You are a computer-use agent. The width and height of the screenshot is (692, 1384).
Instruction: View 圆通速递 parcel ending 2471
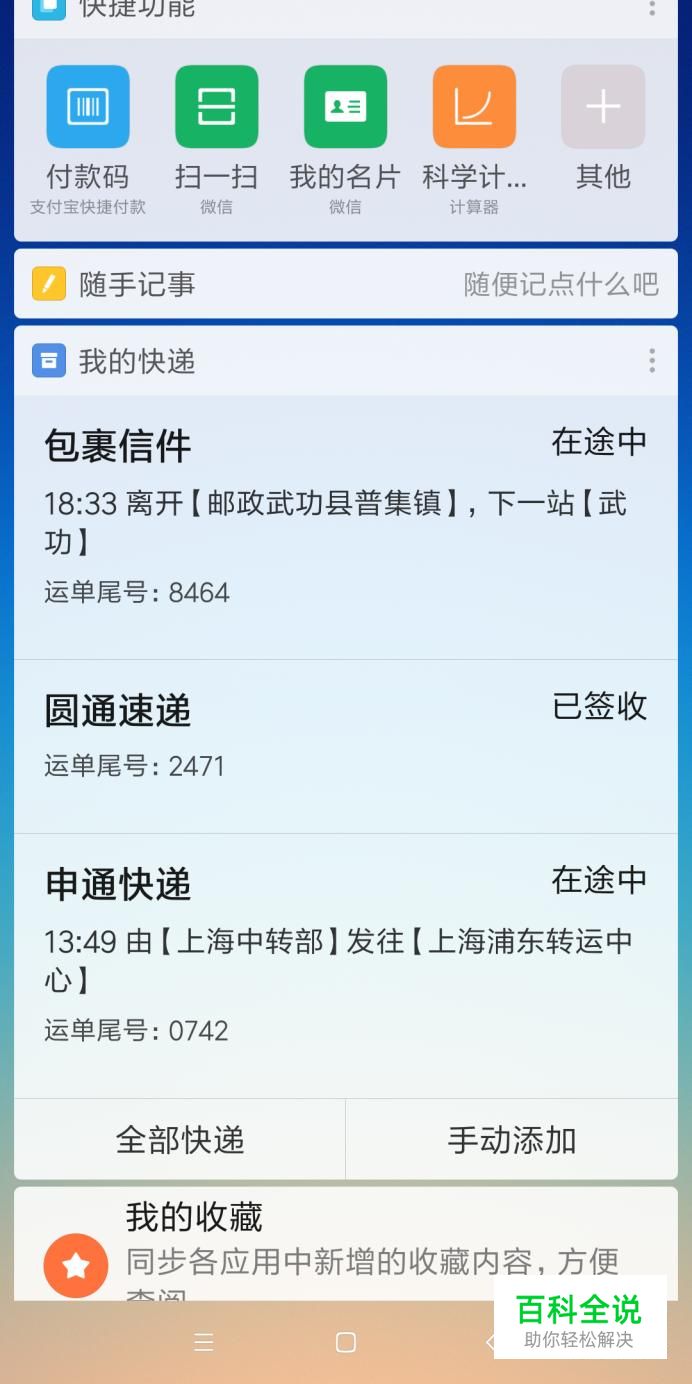pos(346,747)
